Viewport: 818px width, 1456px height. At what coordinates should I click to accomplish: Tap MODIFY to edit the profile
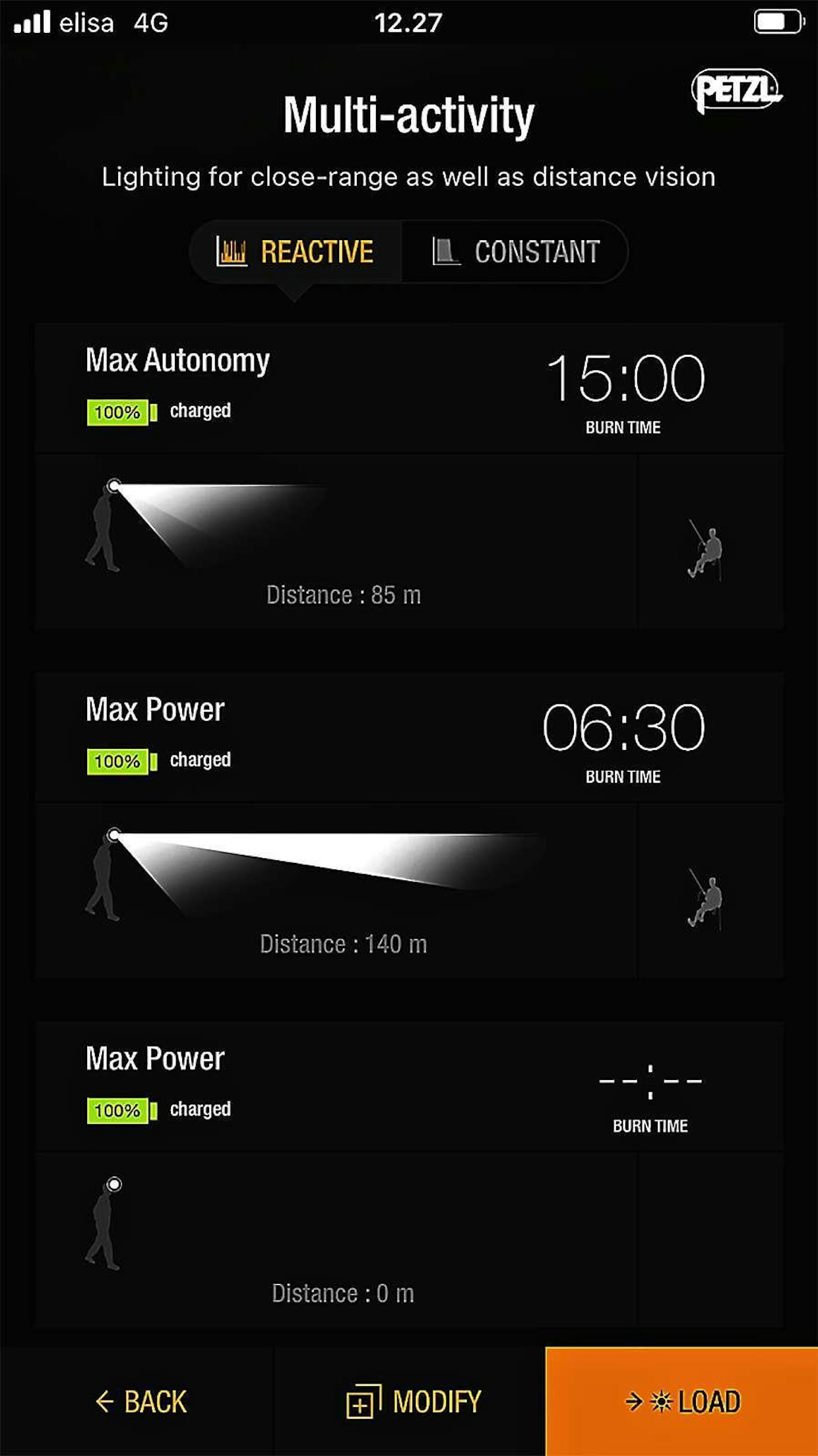click(414, 1401)
